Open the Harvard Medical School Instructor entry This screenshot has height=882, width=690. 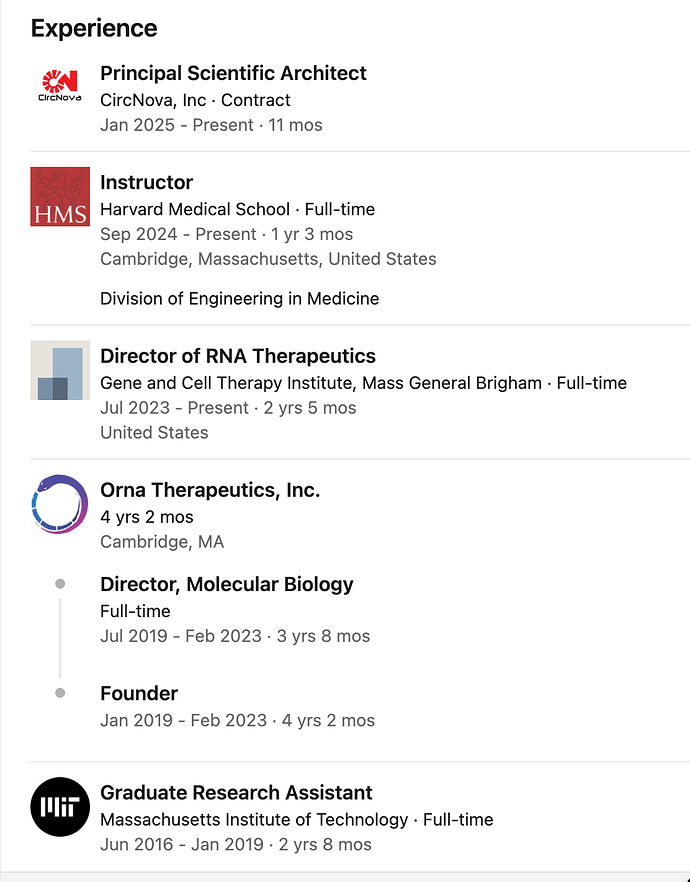click(146, 182)
